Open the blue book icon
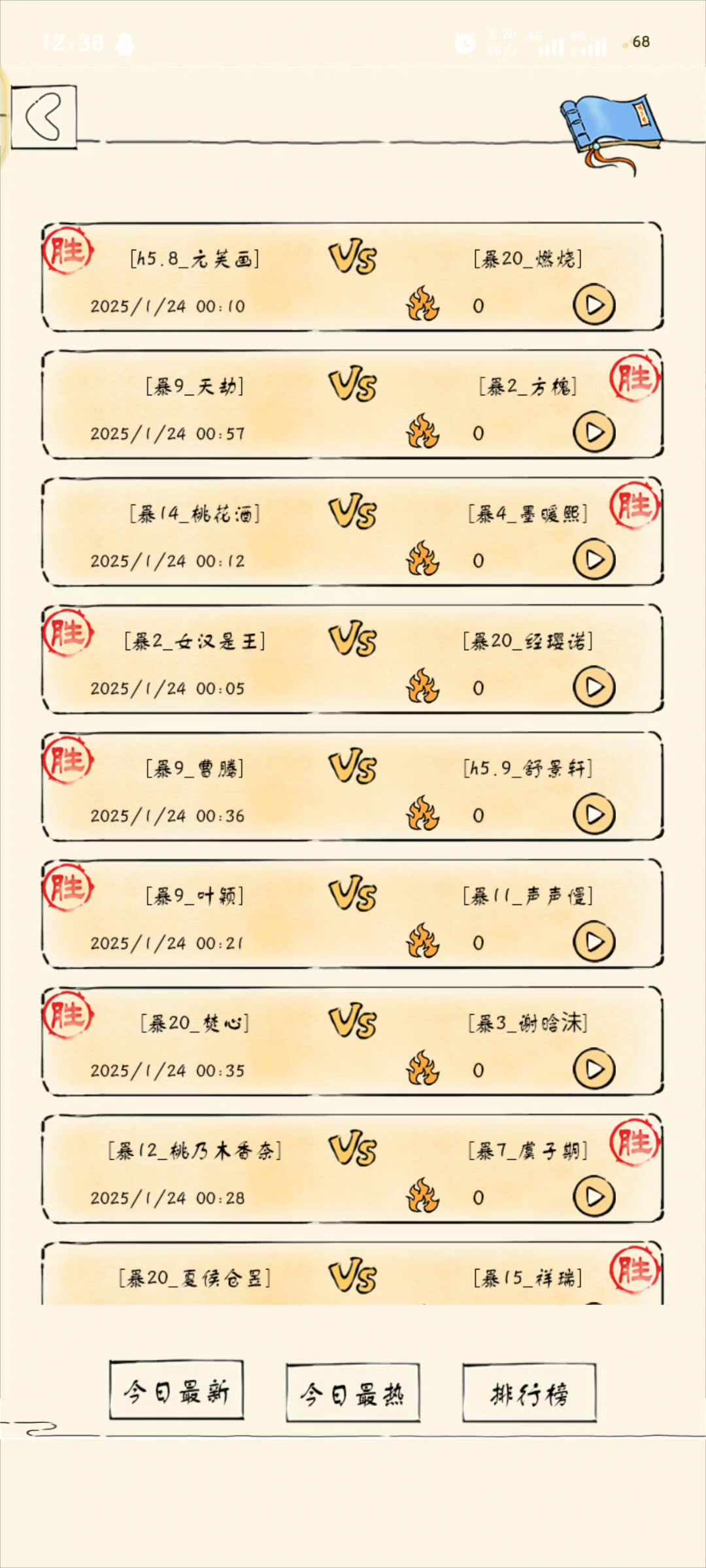The width and height of the screenshot is (706, 1568). tap(611, 127)
